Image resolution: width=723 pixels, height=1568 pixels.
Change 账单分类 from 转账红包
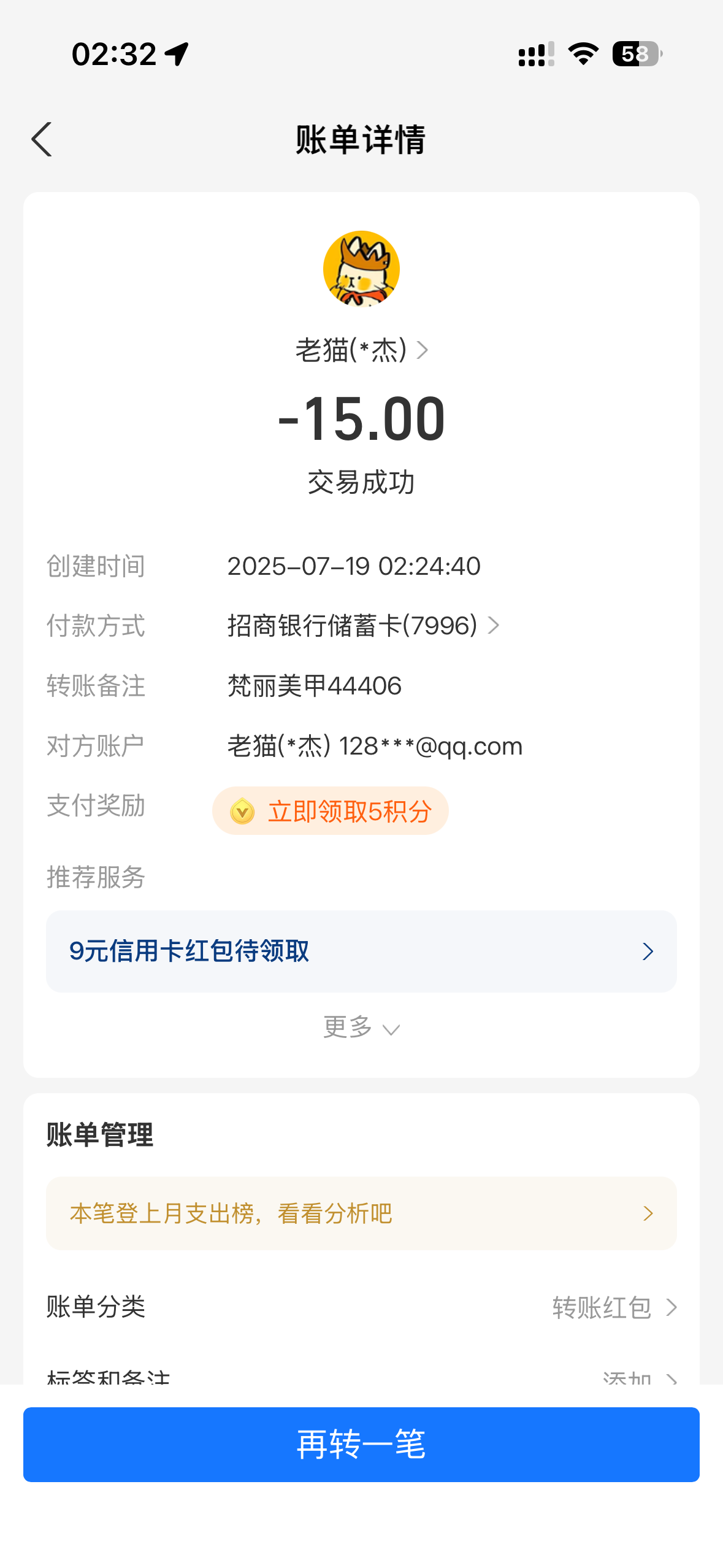coord(361,1307)
